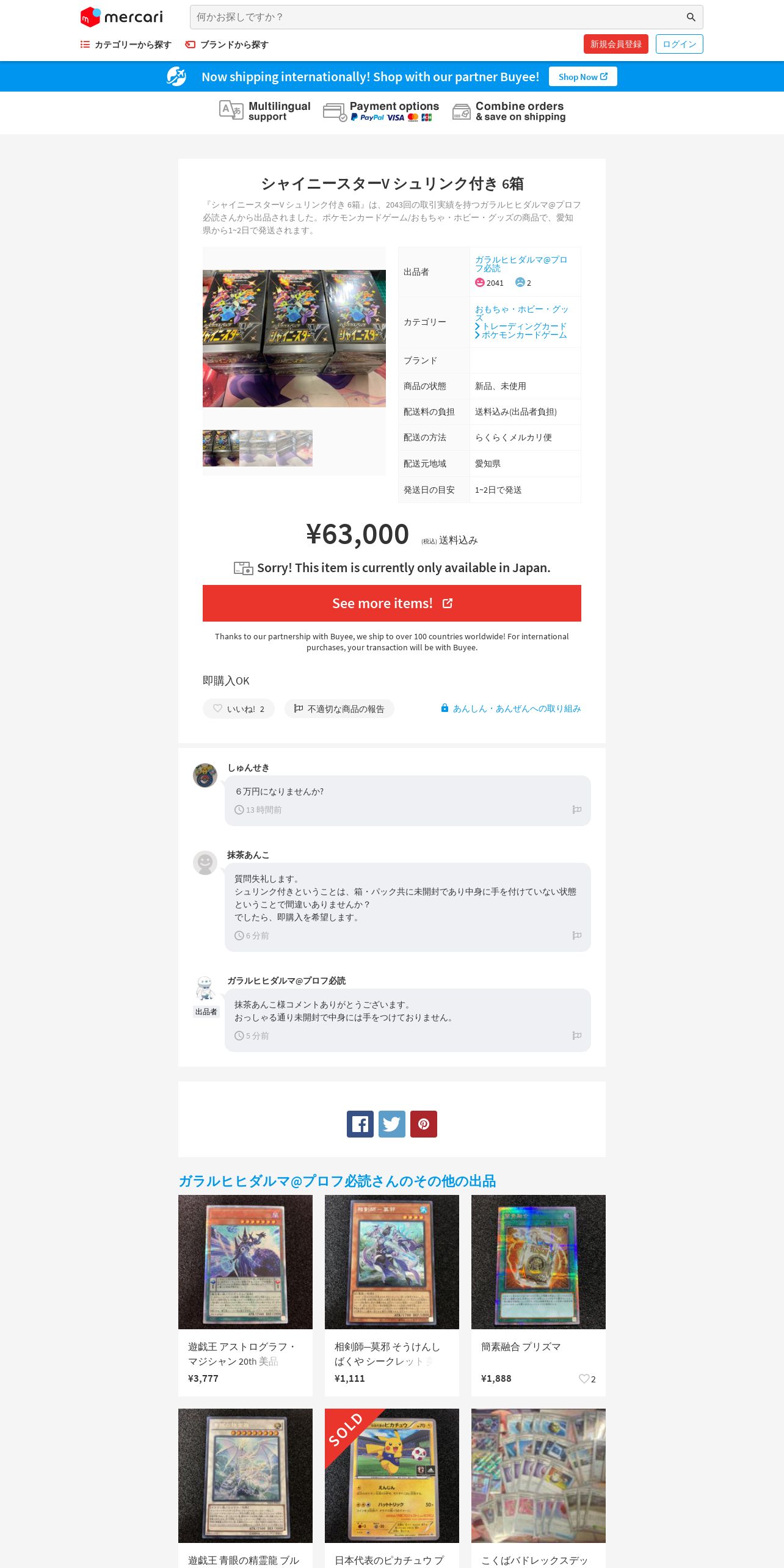Tap ログイン button
Viewport: 784px width, 1568px height.
(679, 44)
